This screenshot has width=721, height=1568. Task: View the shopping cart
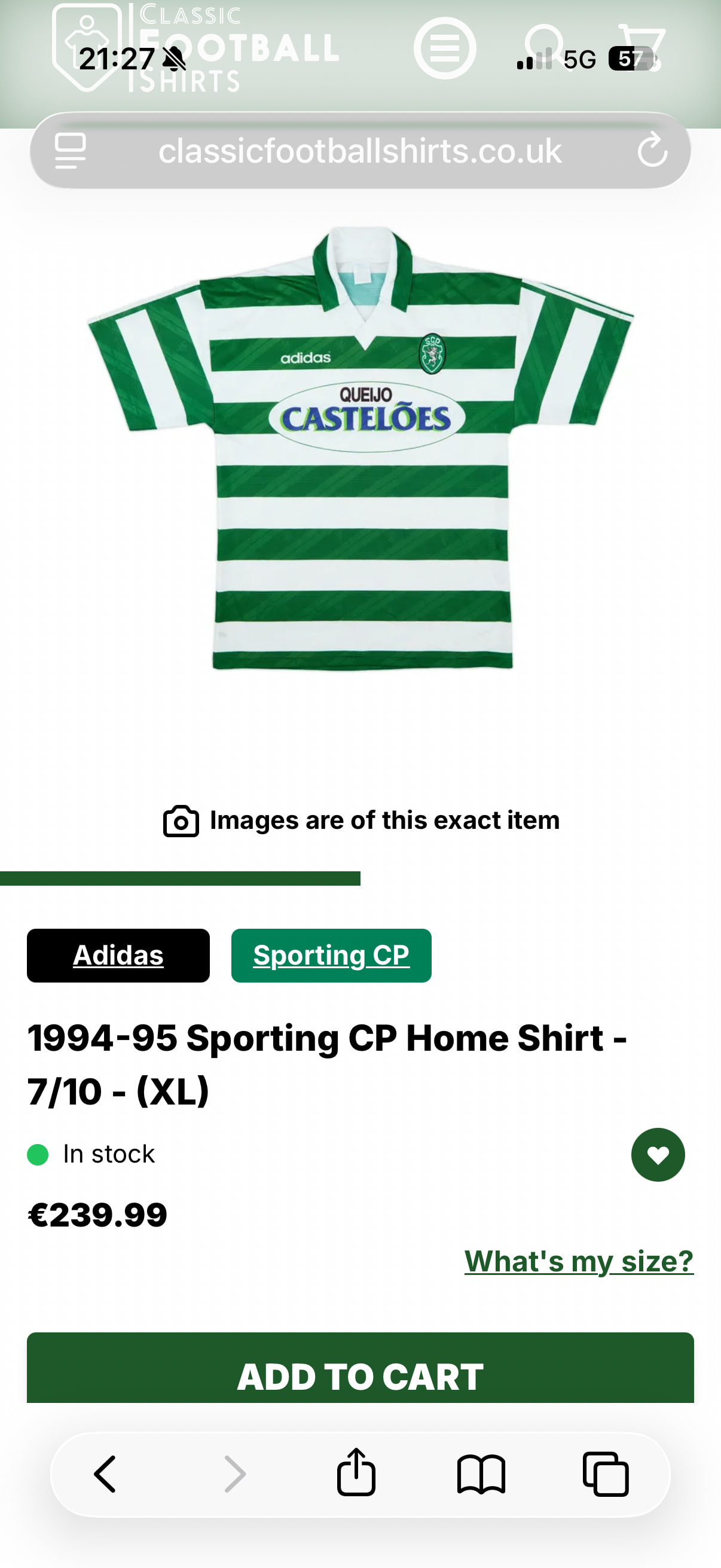point(642,45)
